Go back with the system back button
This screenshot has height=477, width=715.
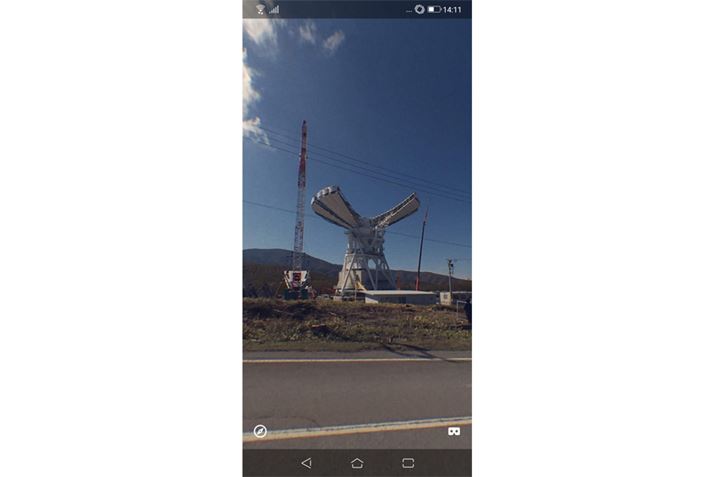pyautogui.click(x=306, y=463)
